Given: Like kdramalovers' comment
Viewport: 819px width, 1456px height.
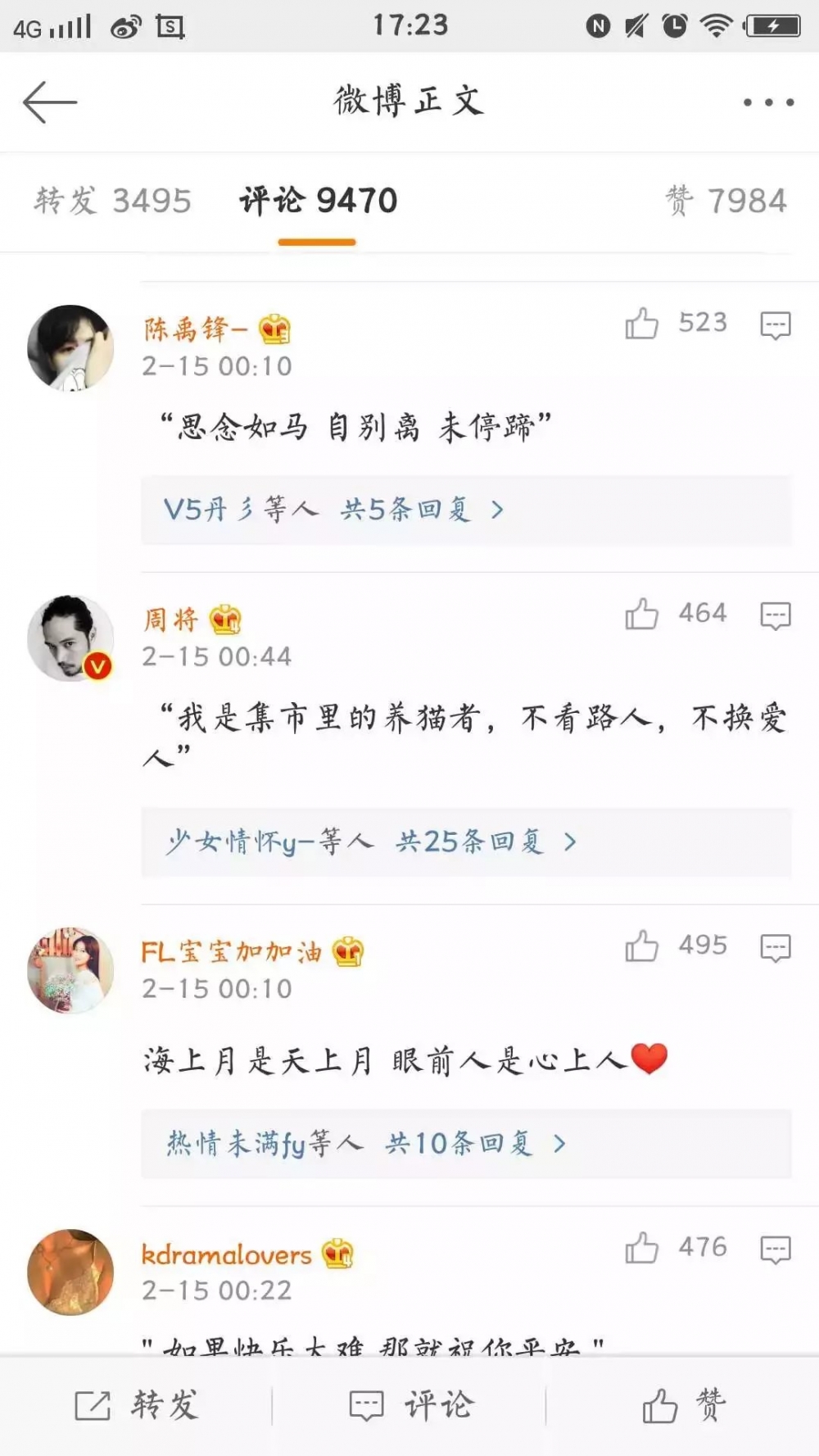Looking at the screenshot, I should point(642,1248).
